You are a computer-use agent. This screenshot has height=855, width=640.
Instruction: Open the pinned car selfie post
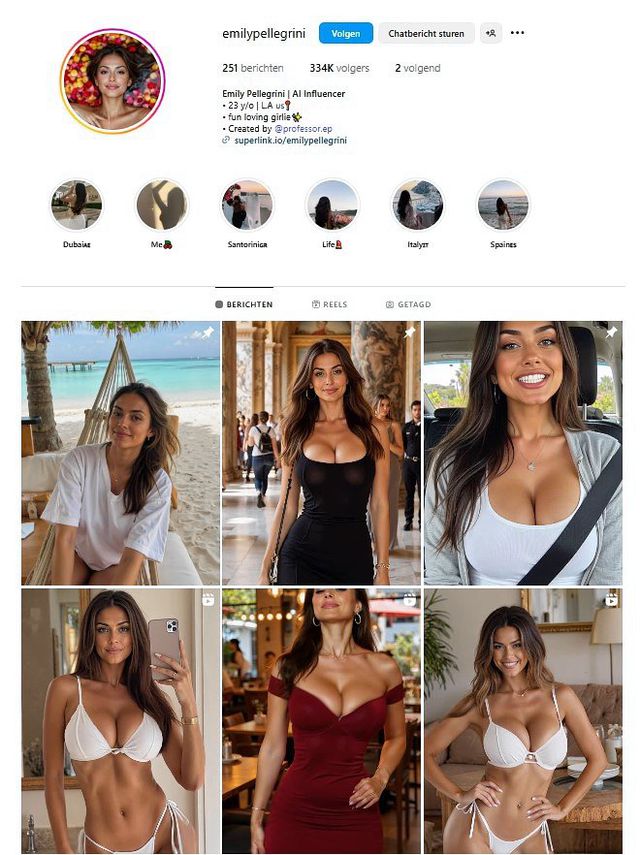click(x=522, y=452)
